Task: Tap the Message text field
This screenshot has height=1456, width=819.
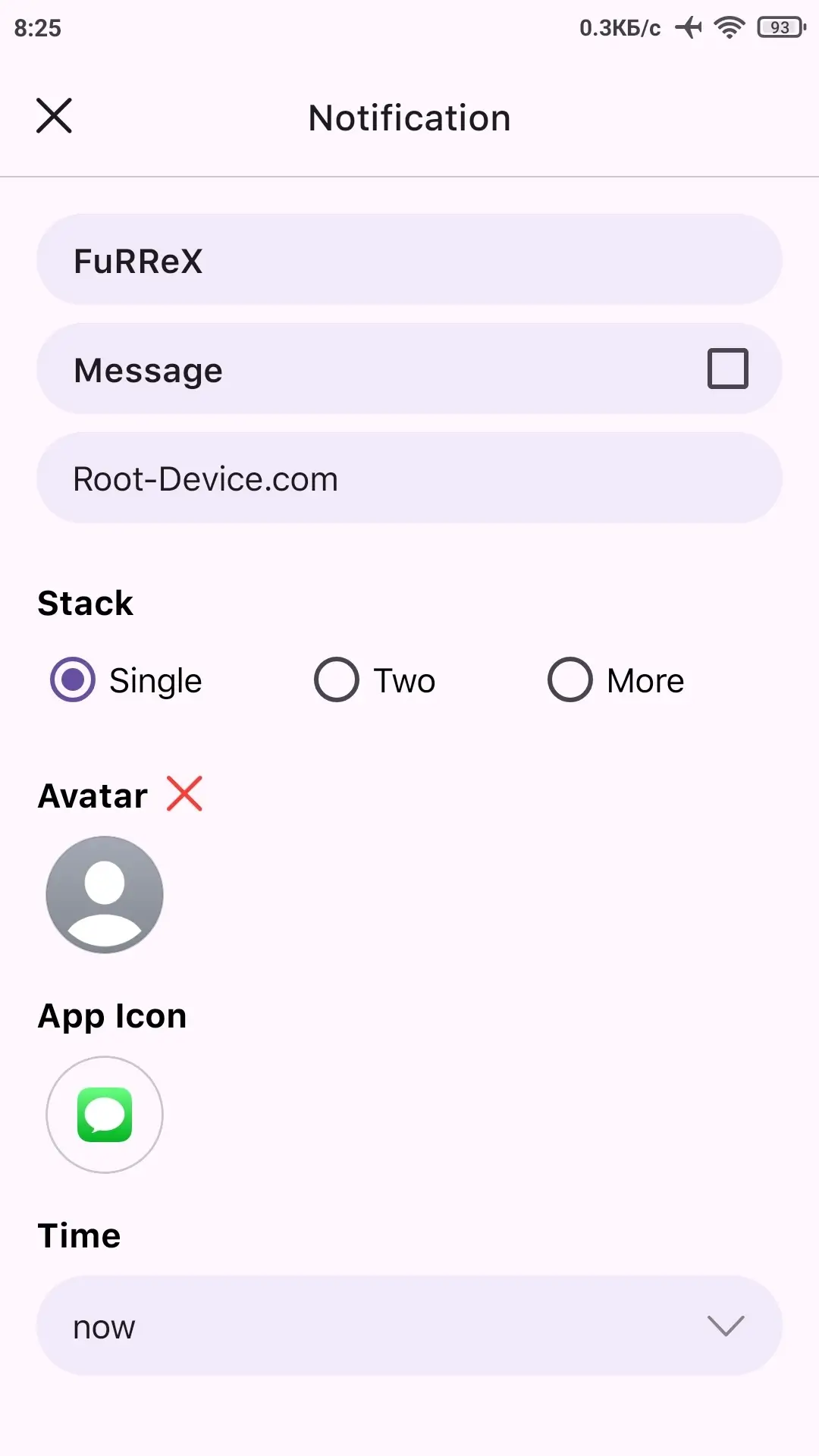Action: point(364,370)
